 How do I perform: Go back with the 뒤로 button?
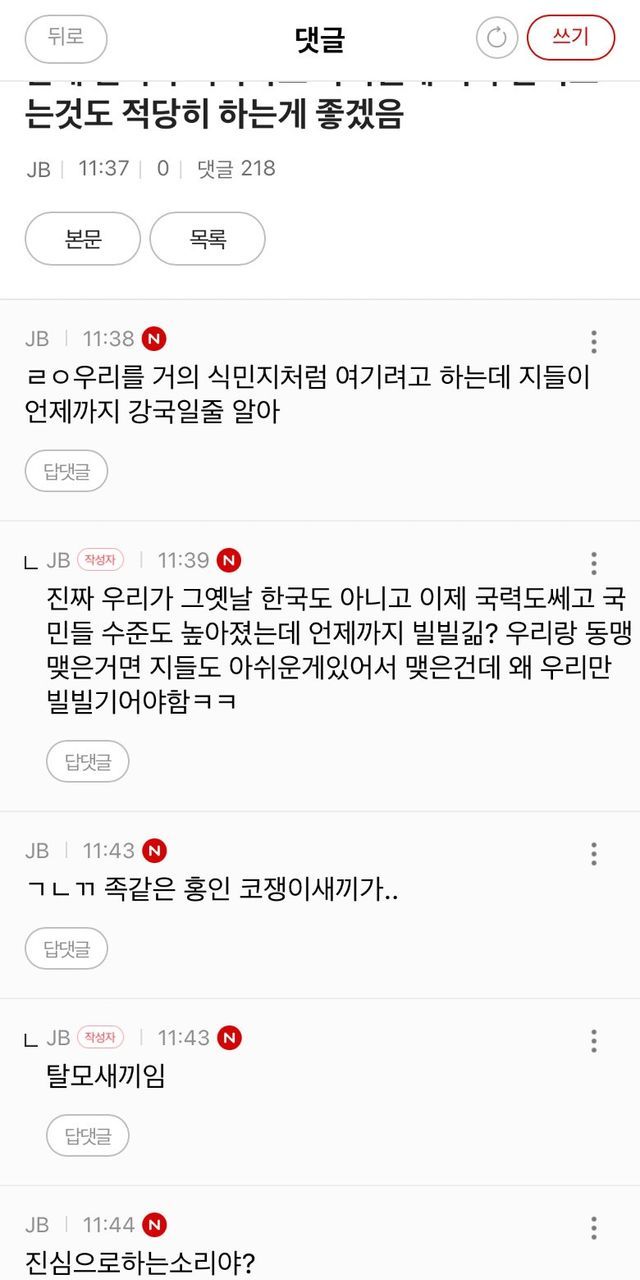point(66,39)
